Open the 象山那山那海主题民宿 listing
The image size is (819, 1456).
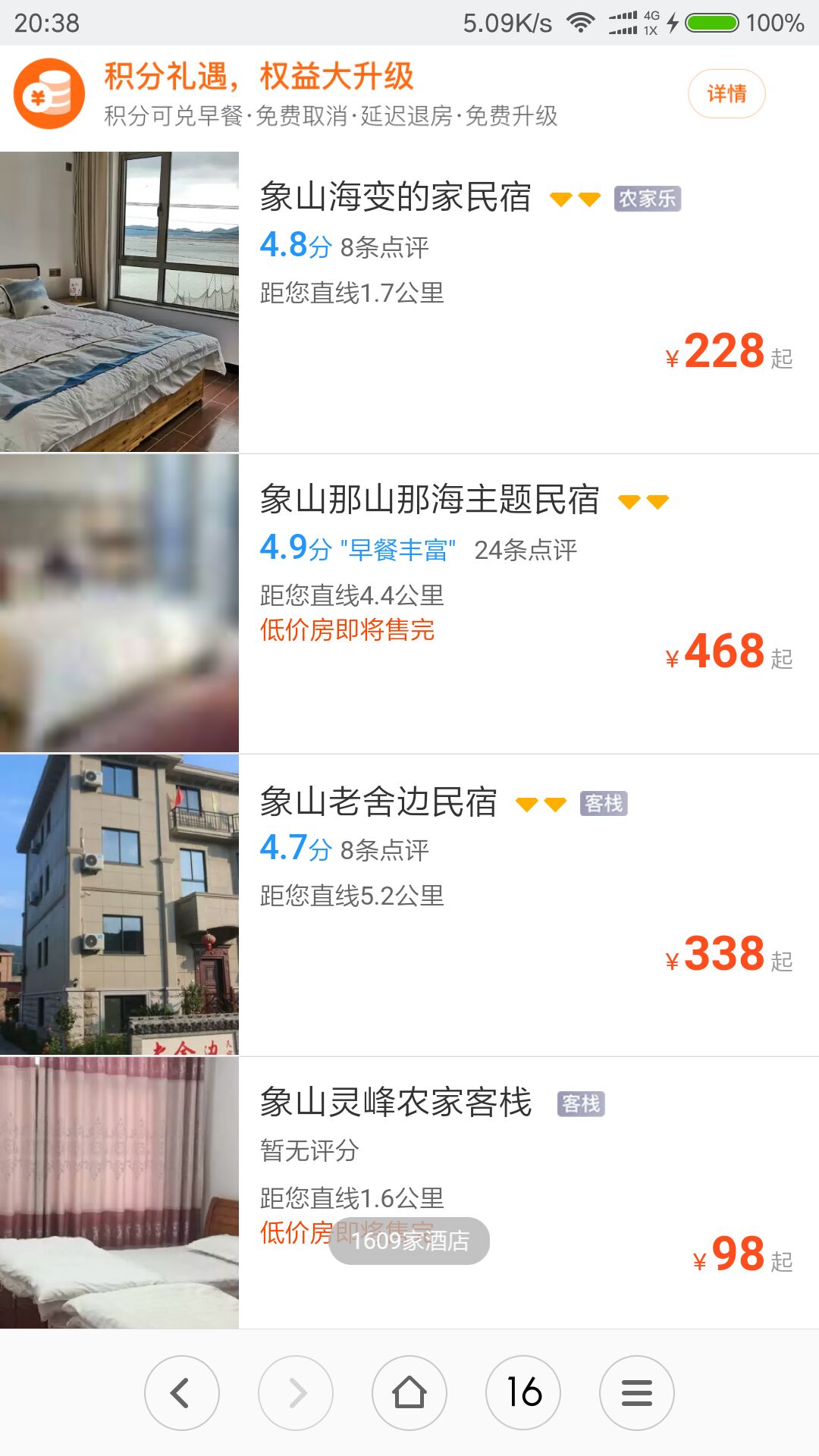coord(409,604)
